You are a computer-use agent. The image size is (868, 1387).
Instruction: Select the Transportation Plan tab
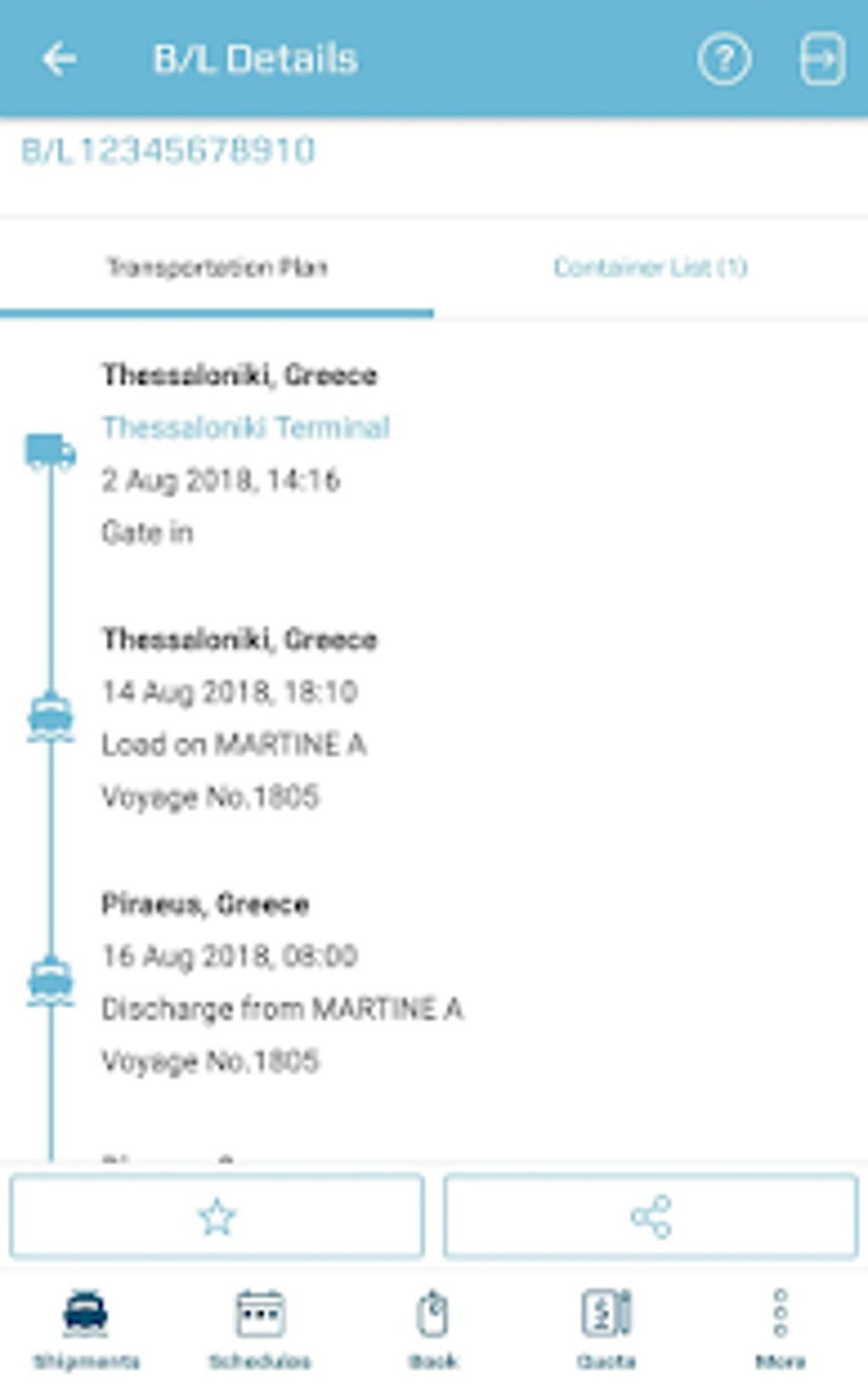tap(217, 268)
